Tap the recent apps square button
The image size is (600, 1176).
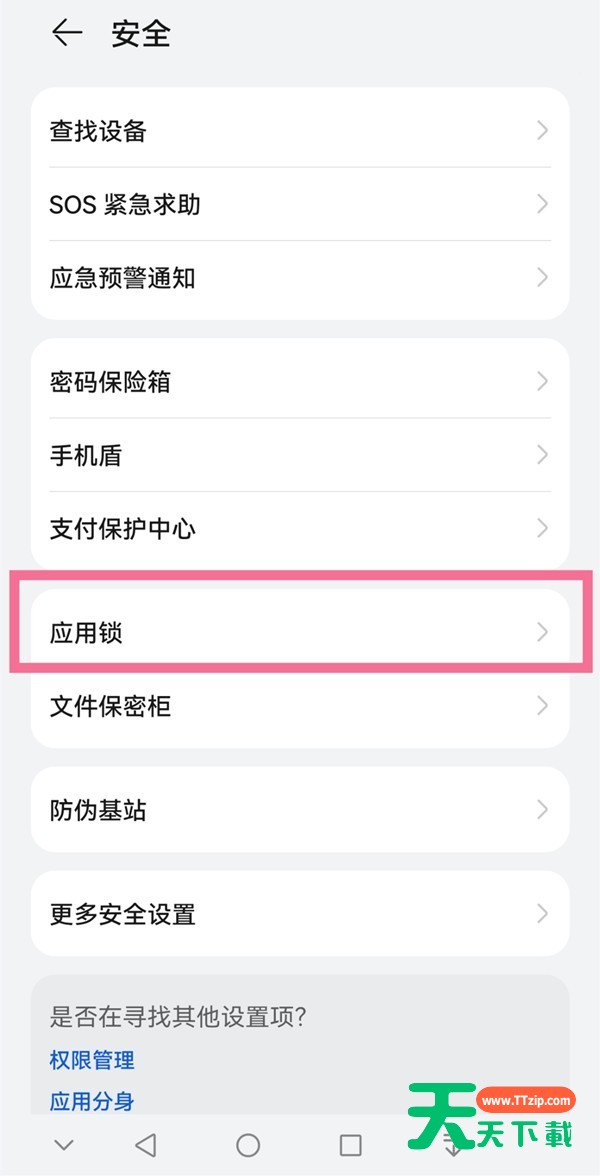350,1145
